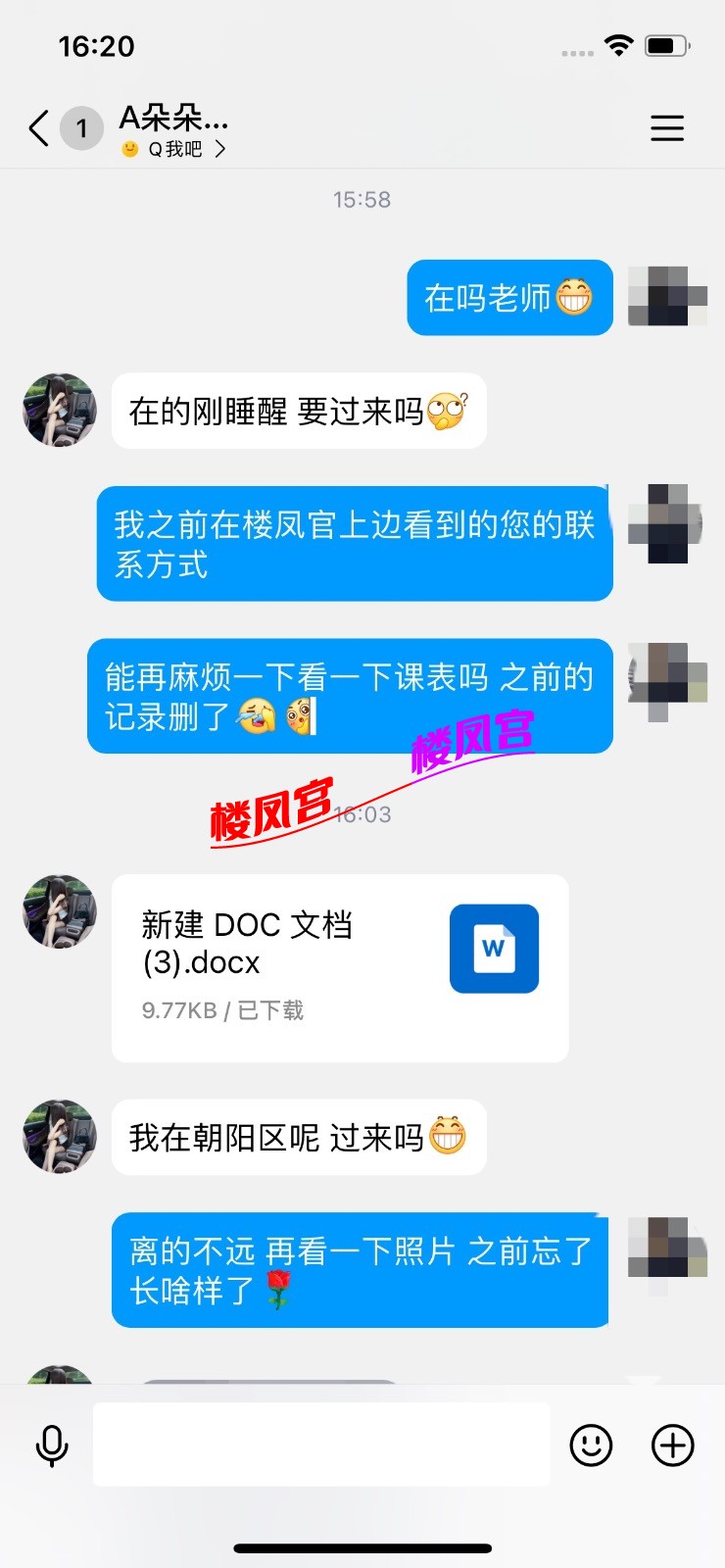Open the Q我吧 status under contact name
The height and width of the screenshot is (1568, 725).
click(x=174, y=149)
